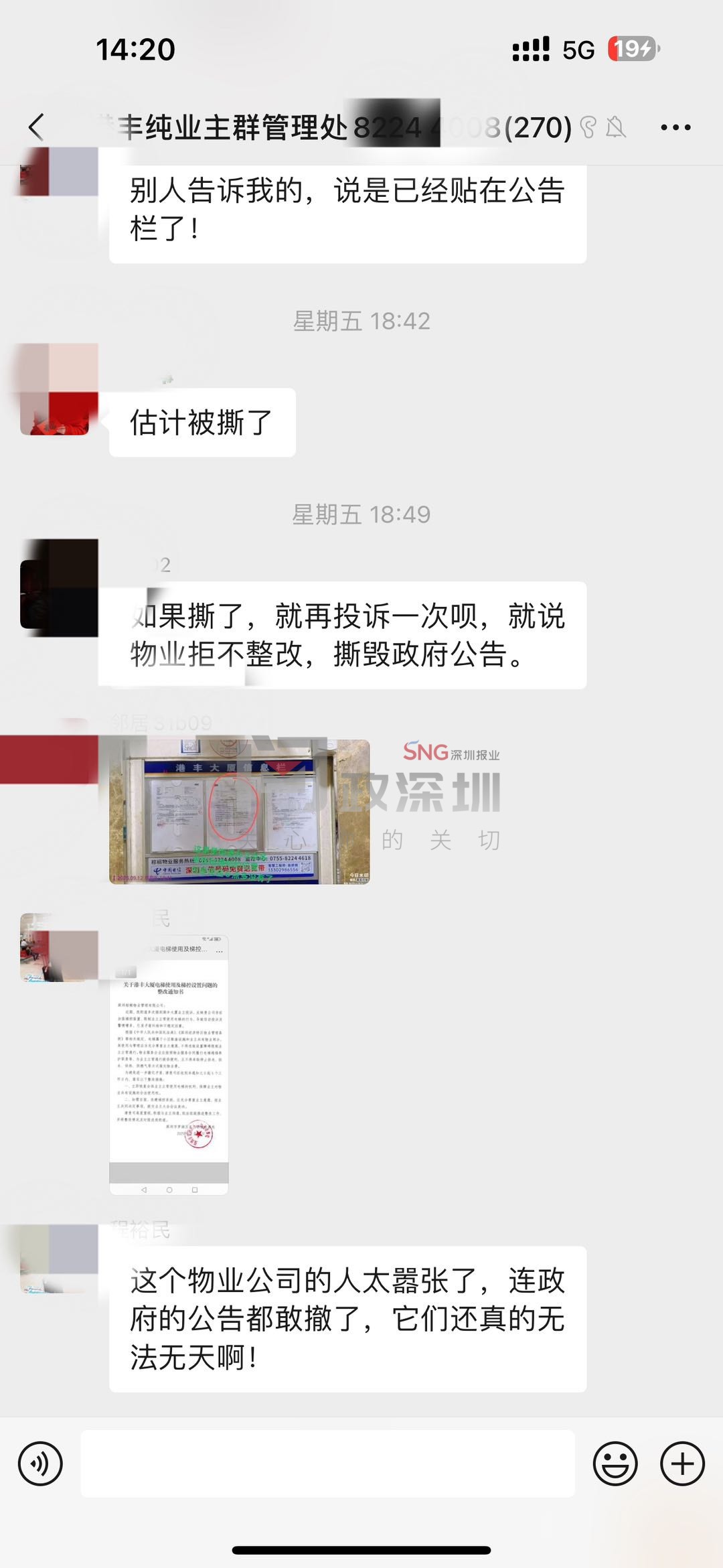The width and height of the screenshot is (723, 1568).
Task: Tap the message text input field
Action: click(327, 1464)
